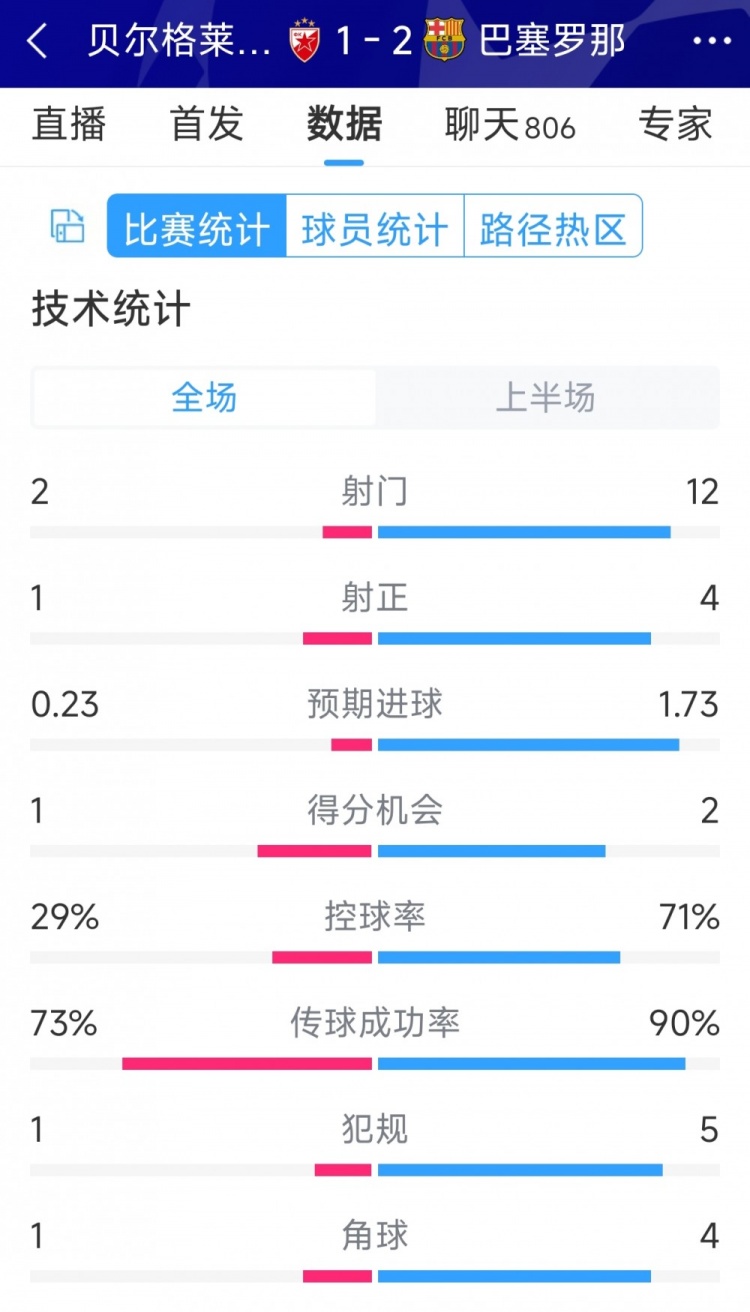750x1312 pixels.
Task: Click the 控球率 possession bar
Action: (x=375, y=957)
